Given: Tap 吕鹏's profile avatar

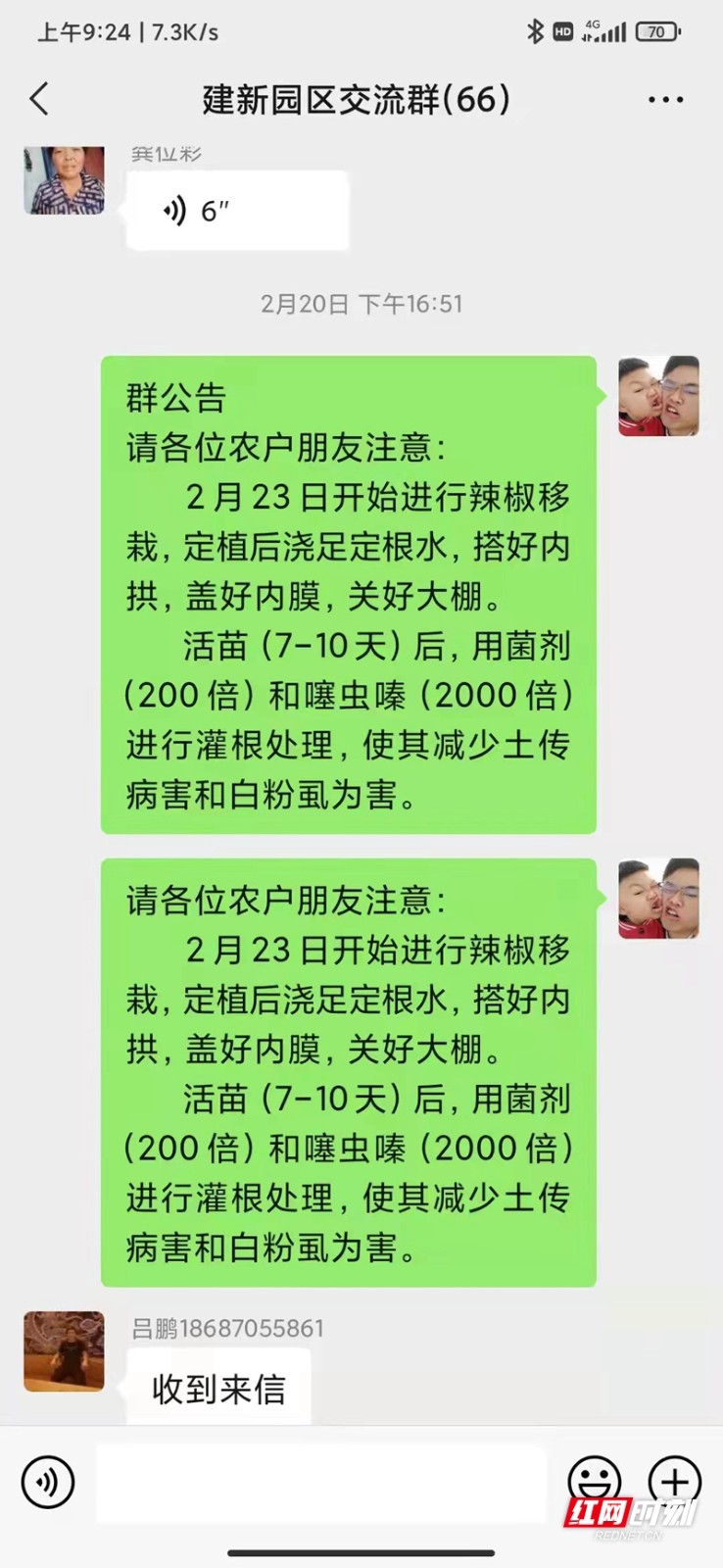Looking at the screenshot, I should pos(65,1350).
